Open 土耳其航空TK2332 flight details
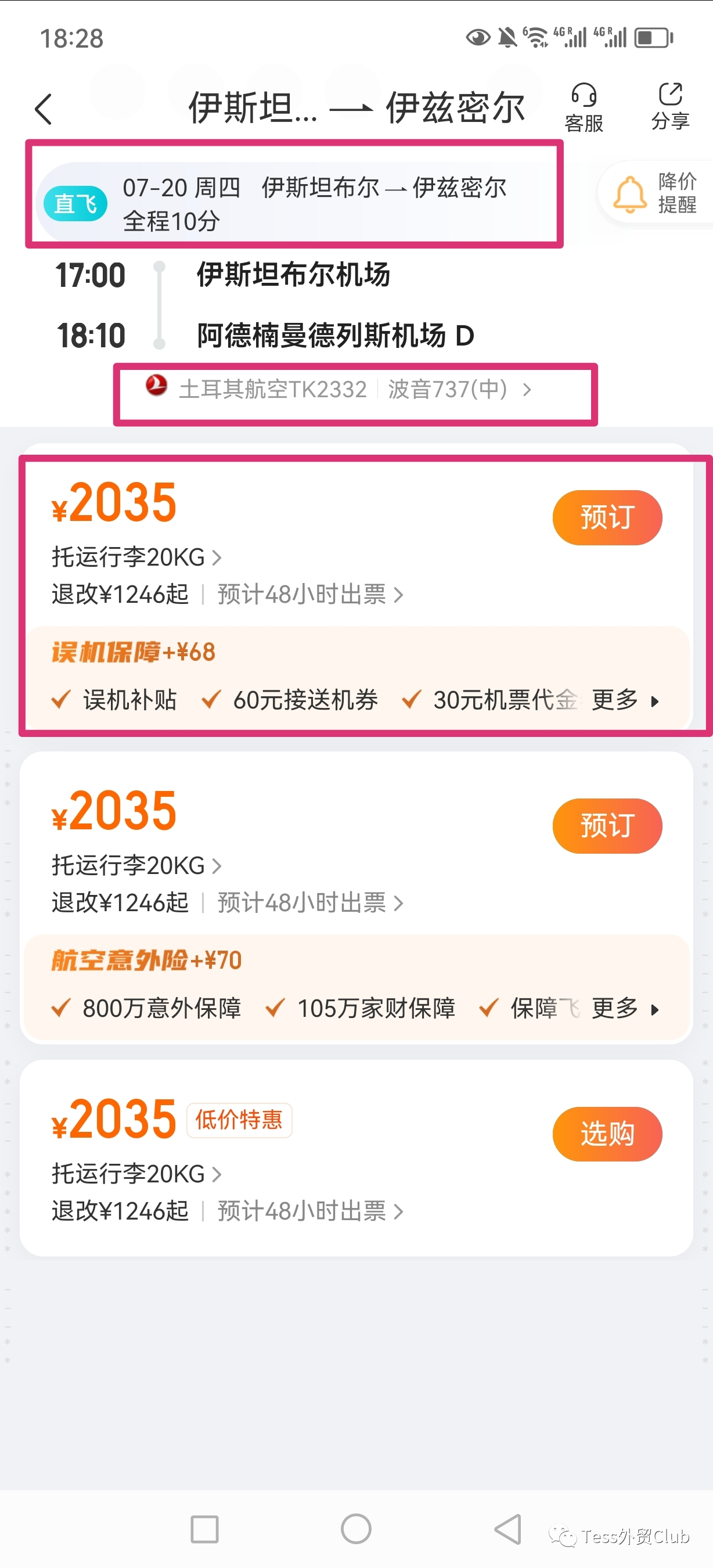 pos(339,389)
